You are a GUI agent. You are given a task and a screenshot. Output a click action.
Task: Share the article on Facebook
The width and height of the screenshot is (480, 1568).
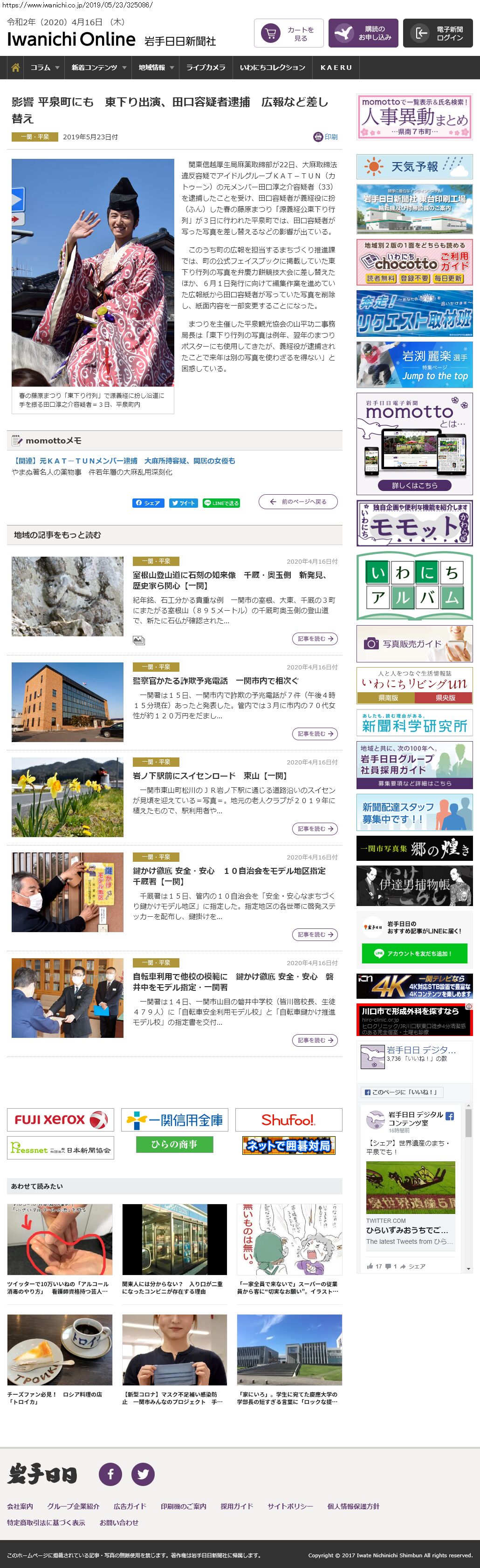[x=148, y=503]
